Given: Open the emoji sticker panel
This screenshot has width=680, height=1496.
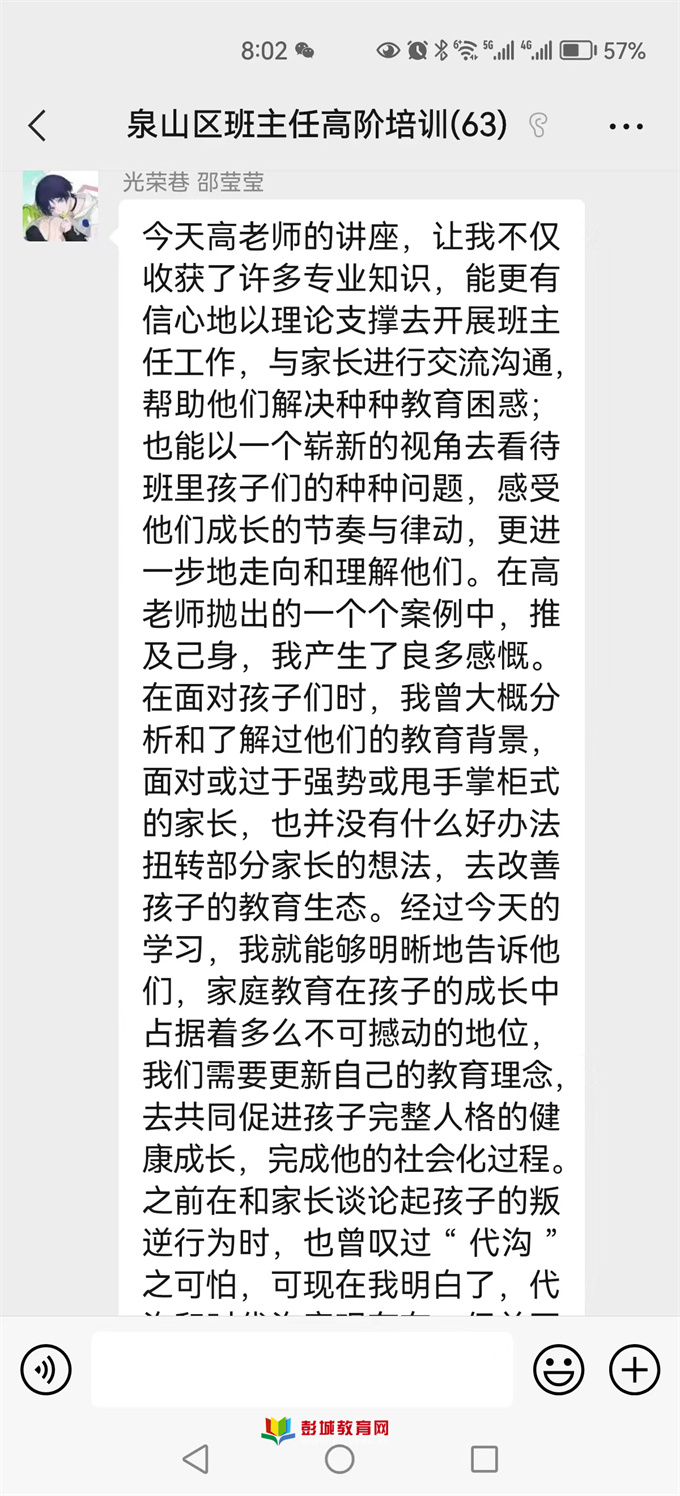Looking at the screenshot, I should (558, 1370).
